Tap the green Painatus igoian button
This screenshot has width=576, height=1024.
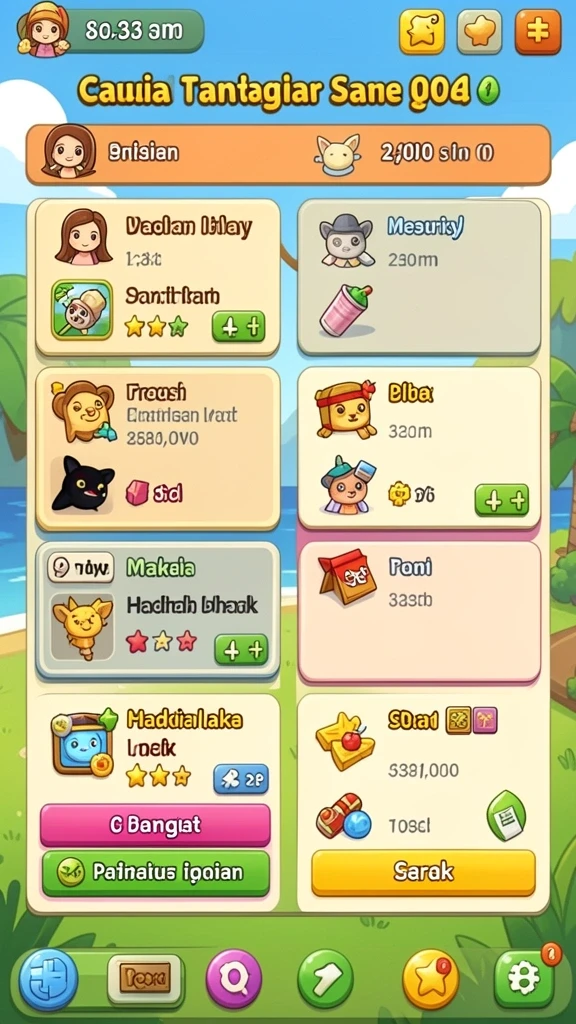tap(155, 872)
